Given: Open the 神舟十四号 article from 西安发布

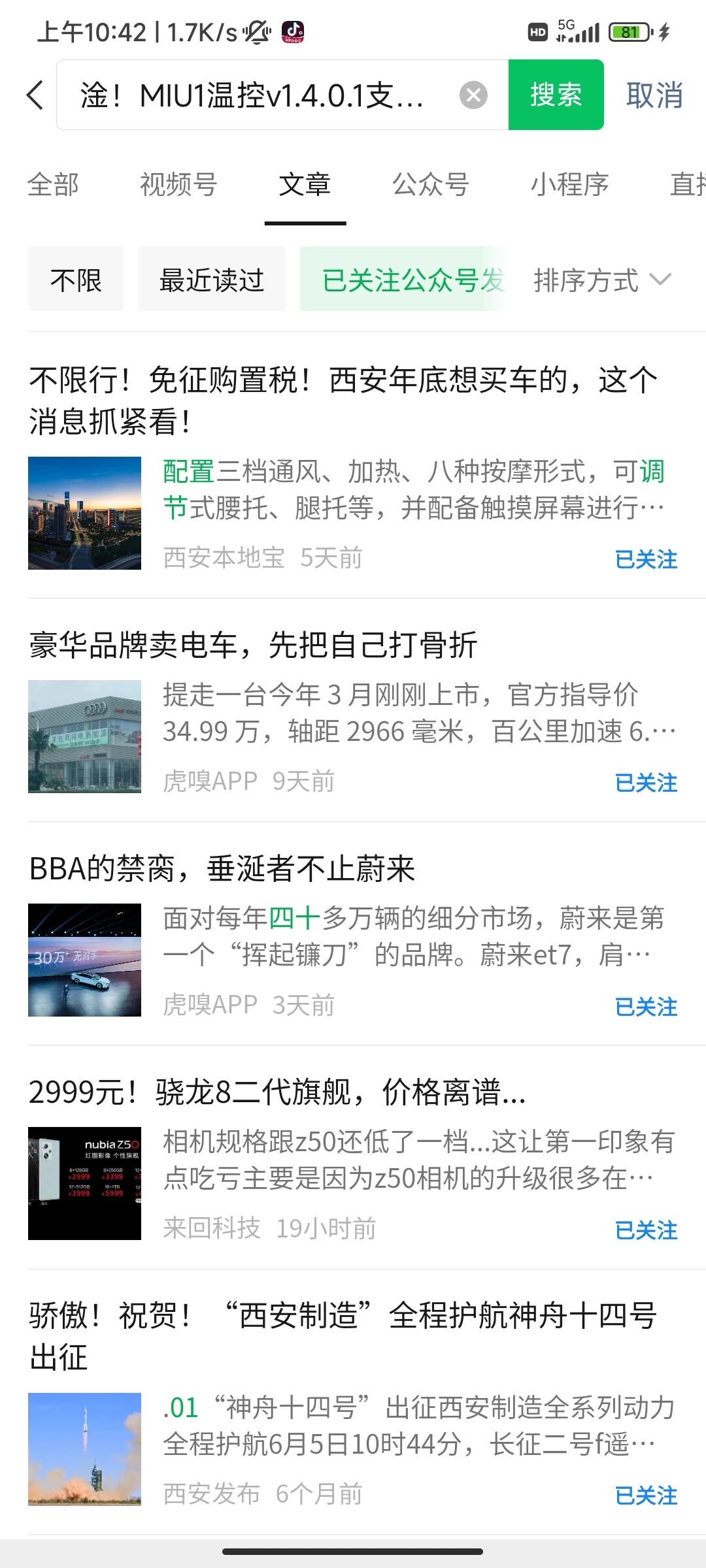Looking at the screenshot, I should click(343, 1335).
